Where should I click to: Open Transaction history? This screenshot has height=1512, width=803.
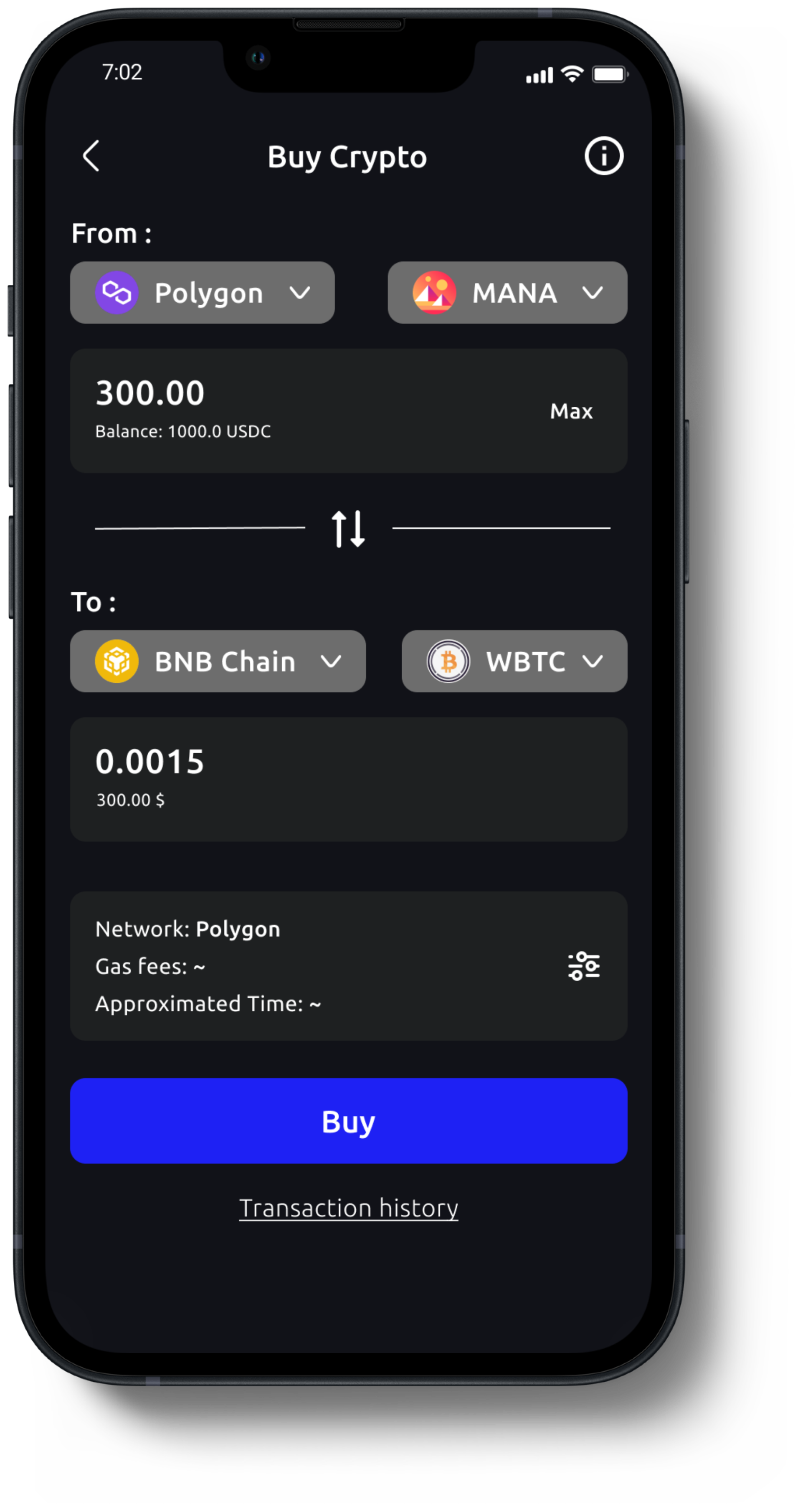tap(349, 1208)
